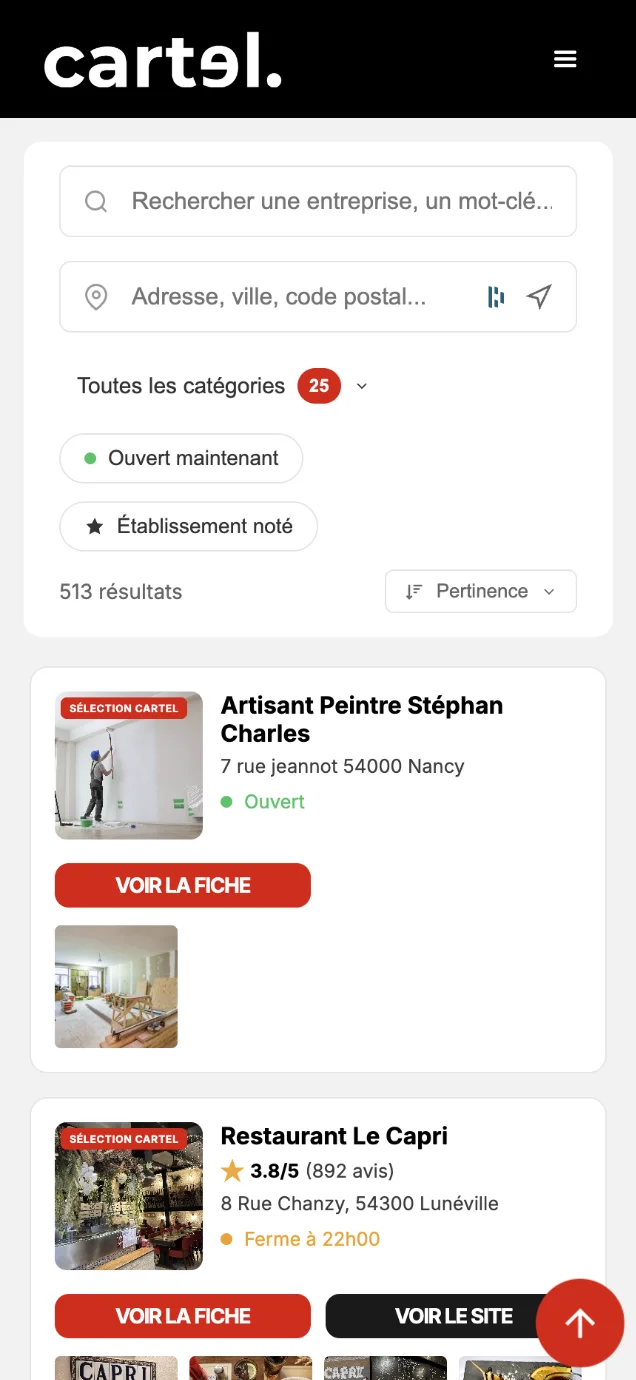Open the Pertinence sort dropdown

click(480, 591)
